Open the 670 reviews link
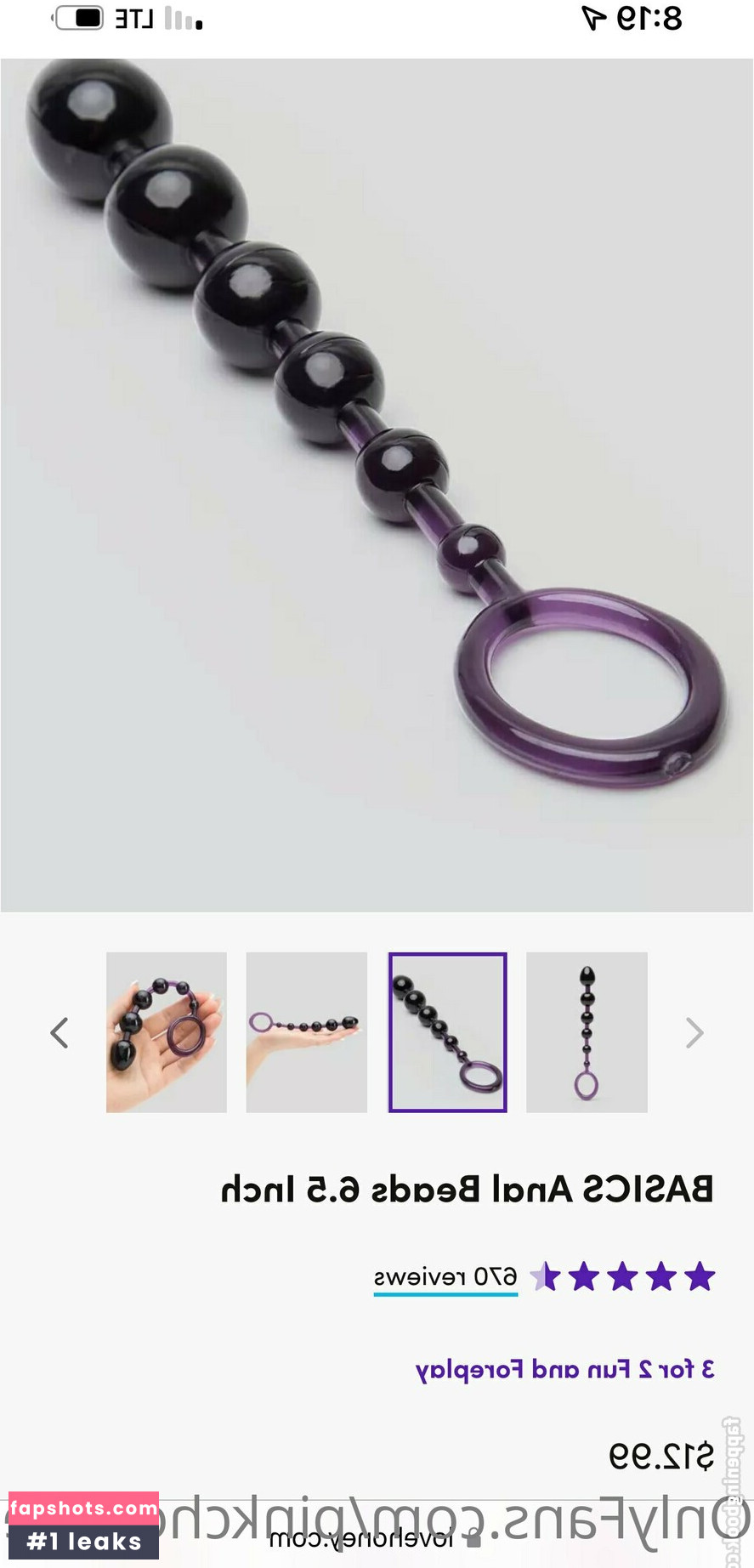754x1568 pixels. pos(445,1277)
